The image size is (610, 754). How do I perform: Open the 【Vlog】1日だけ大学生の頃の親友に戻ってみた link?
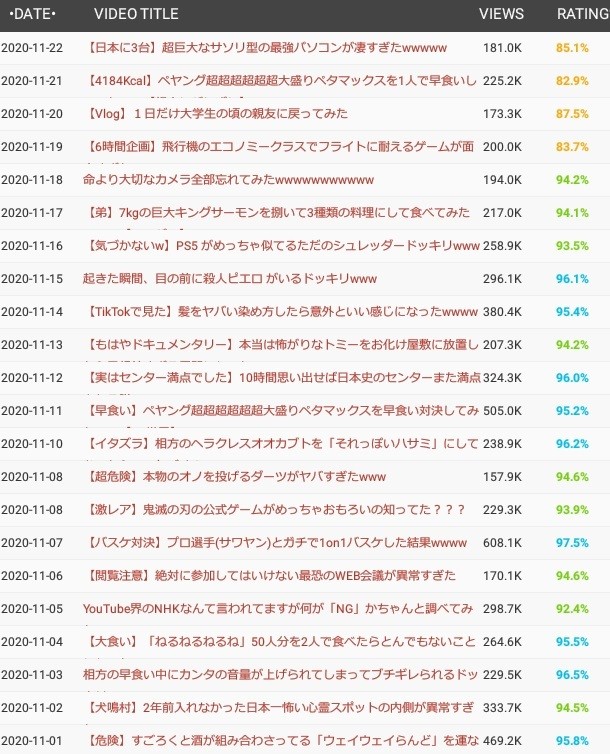click(x=216, y=114)
